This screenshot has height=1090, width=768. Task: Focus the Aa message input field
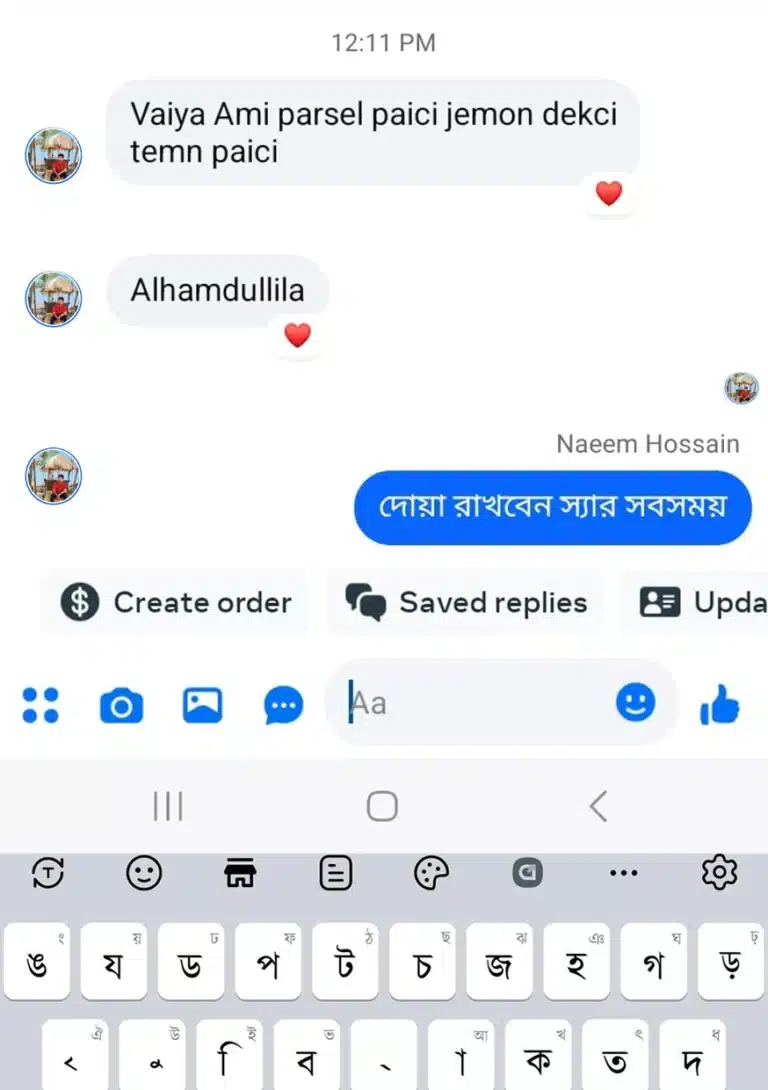470,704
